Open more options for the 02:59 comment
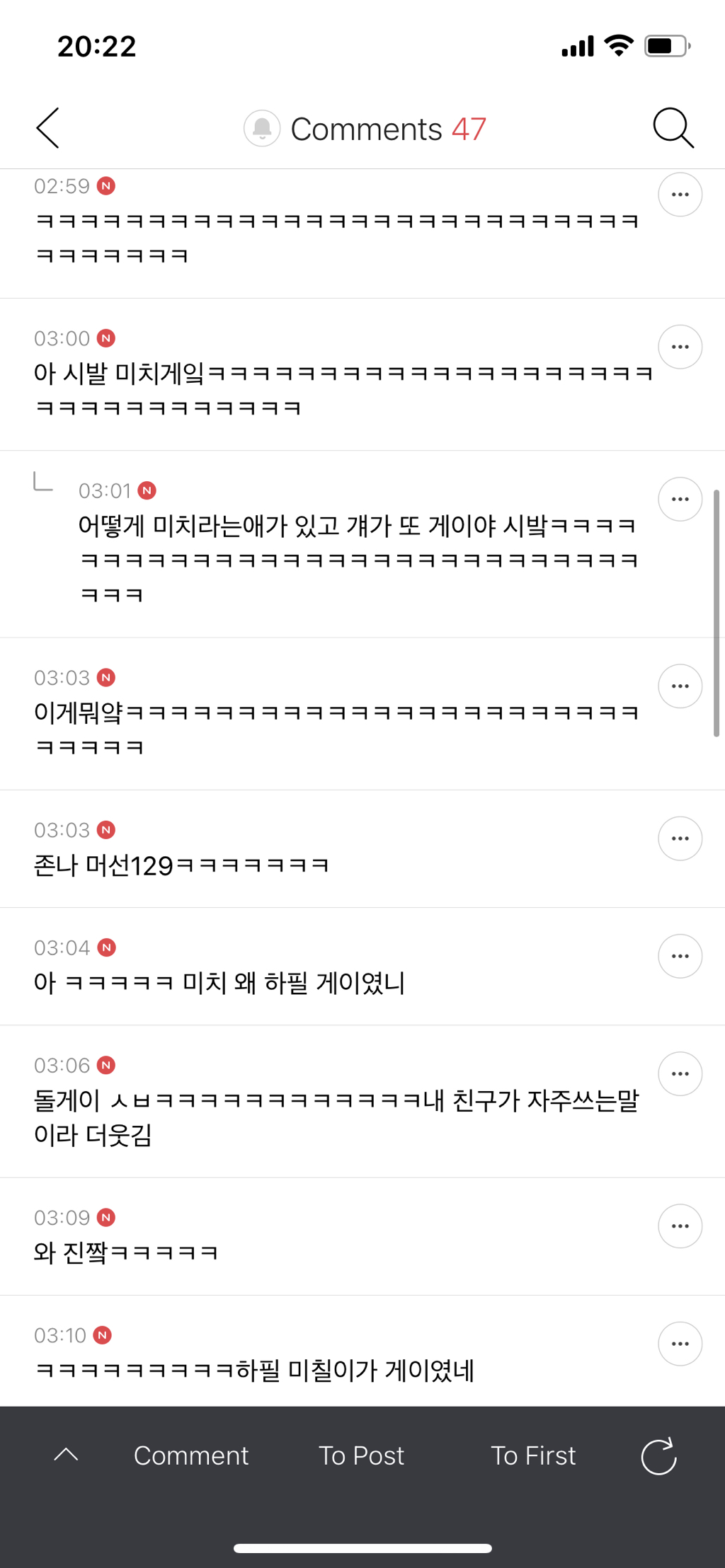The image size is (725, 1568). pyautogui.click(x=680, y=195)
